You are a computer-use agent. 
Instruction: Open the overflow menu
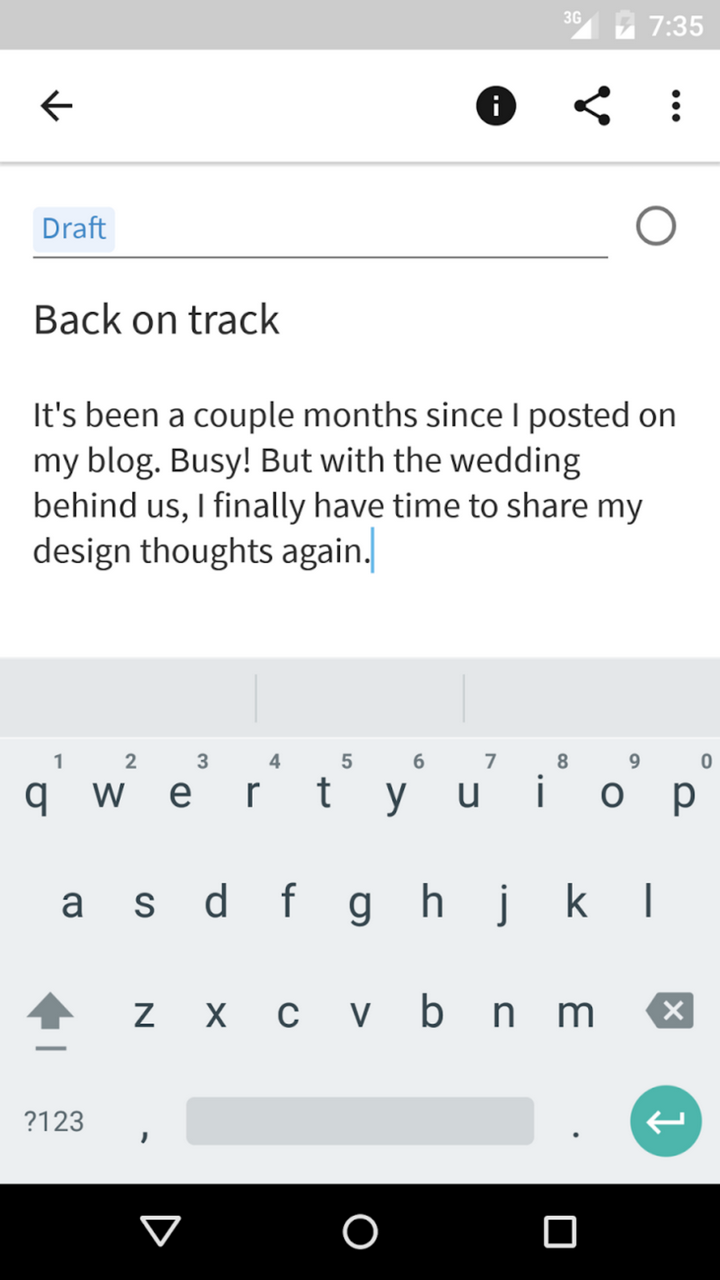pos(676,106)
